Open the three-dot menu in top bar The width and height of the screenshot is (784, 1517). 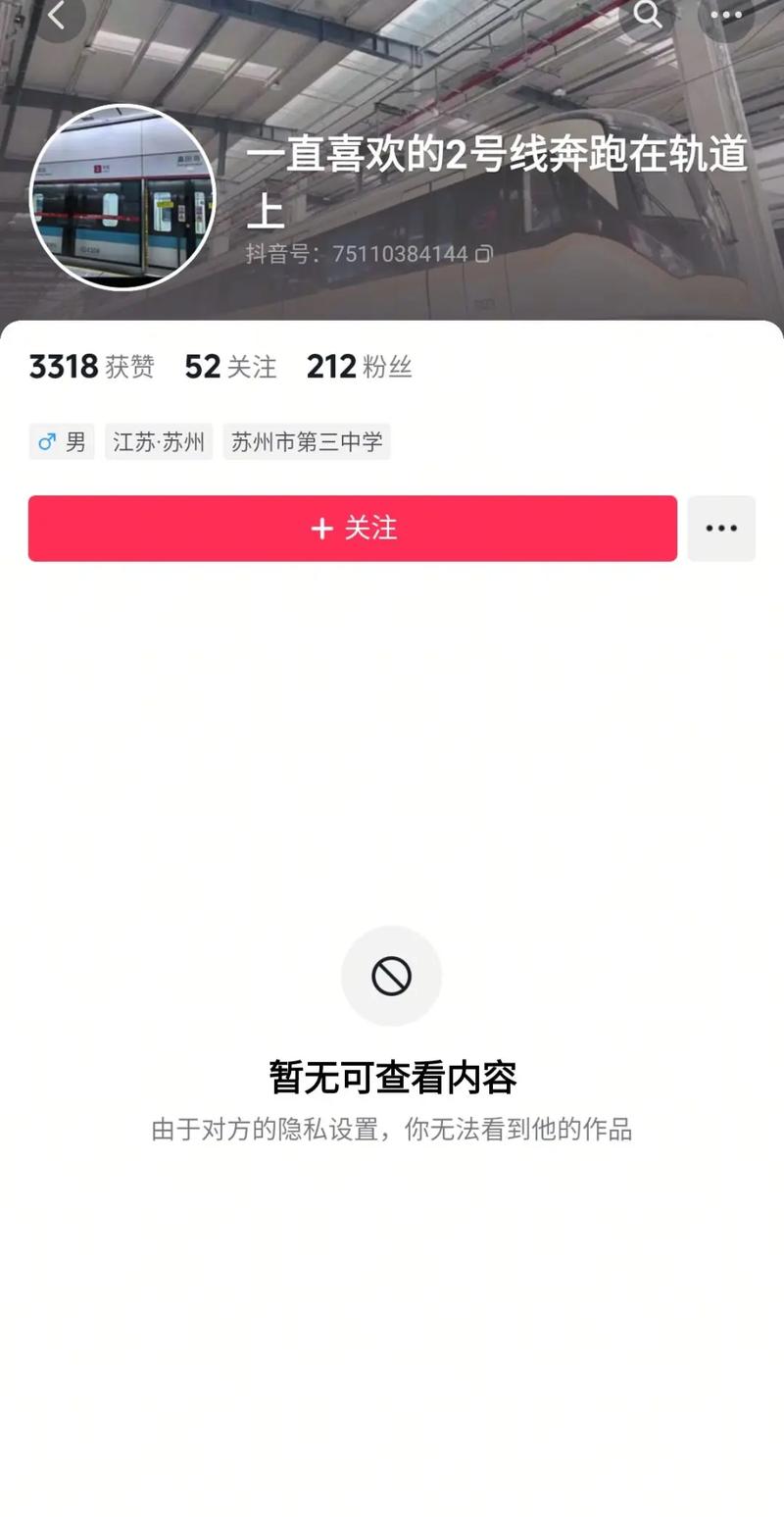pos(725,17)
